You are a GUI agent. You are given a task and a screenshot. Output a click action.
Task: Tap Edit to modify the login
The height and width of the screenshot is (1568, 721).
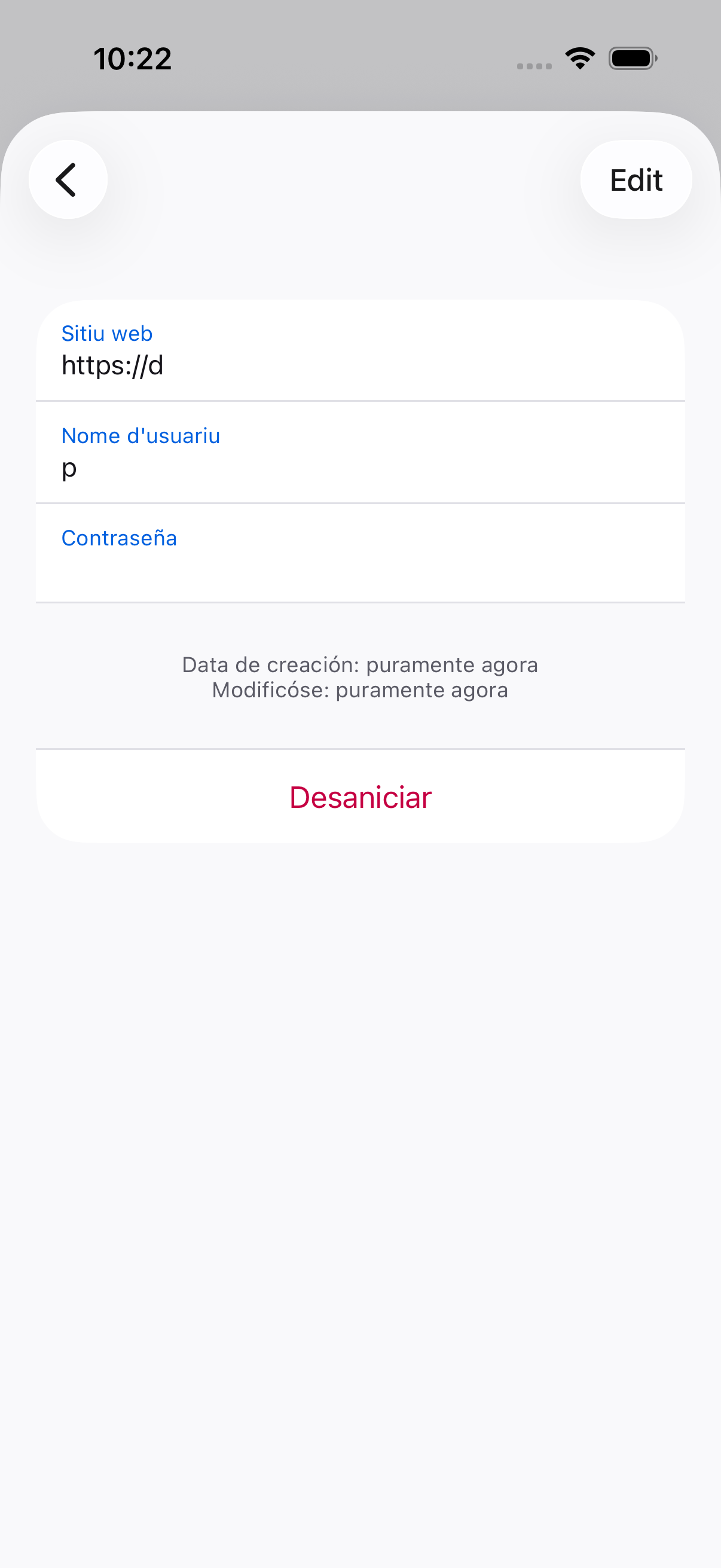636,179
